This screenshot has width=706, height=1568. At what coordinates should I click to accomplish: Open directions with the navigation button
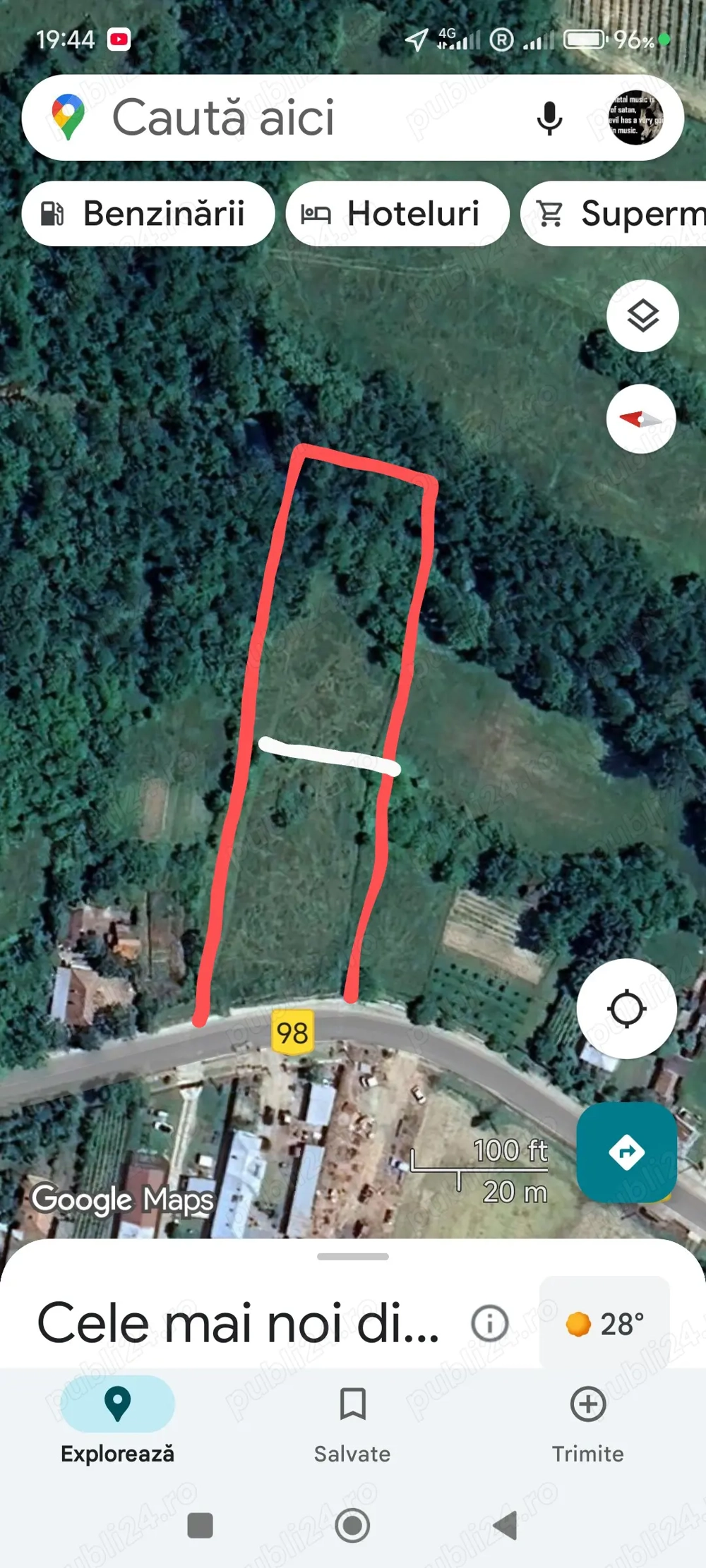[x=627, y=1150]
